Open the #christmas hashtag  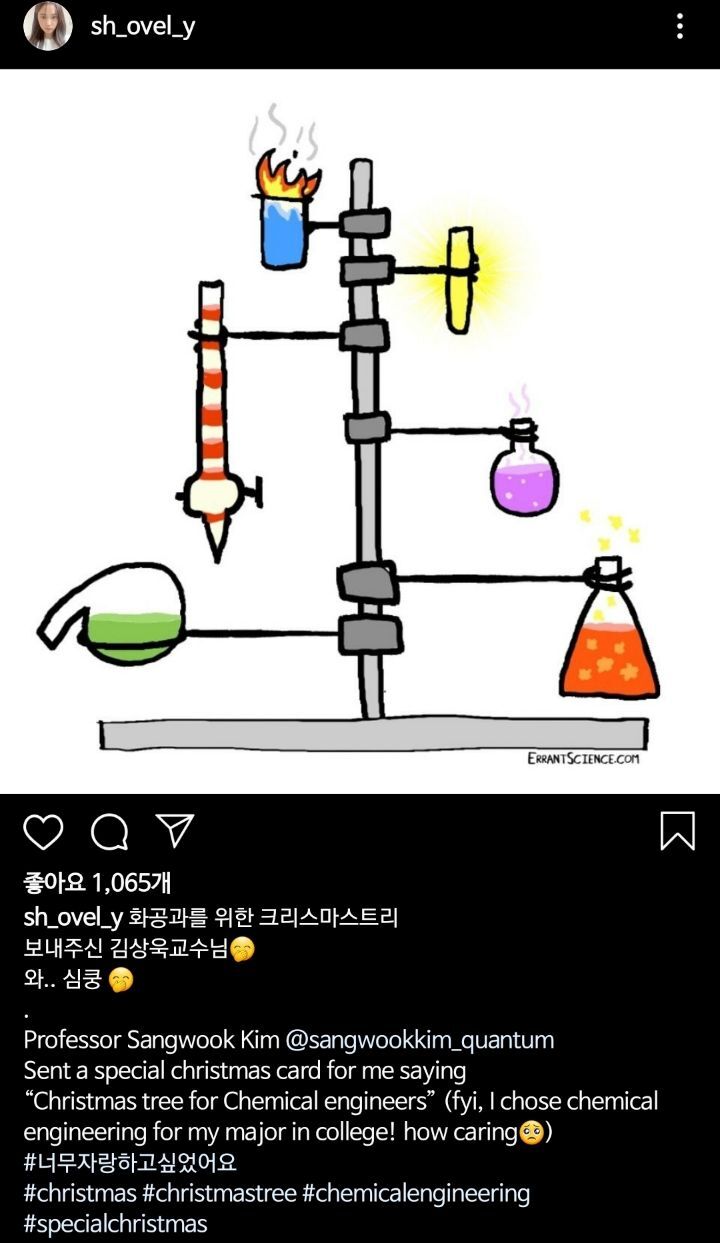[80, 1193]
